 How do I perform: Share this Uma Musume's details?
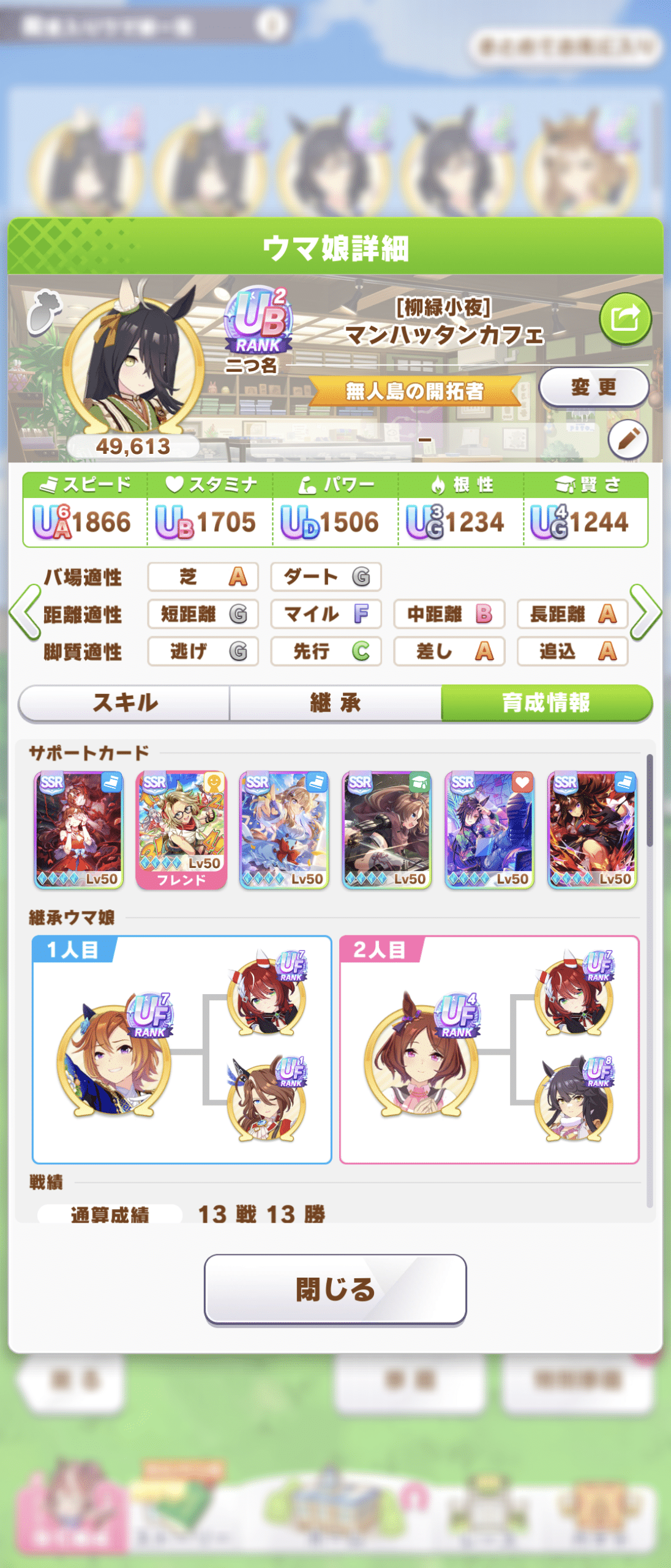[x=624, y=318]
